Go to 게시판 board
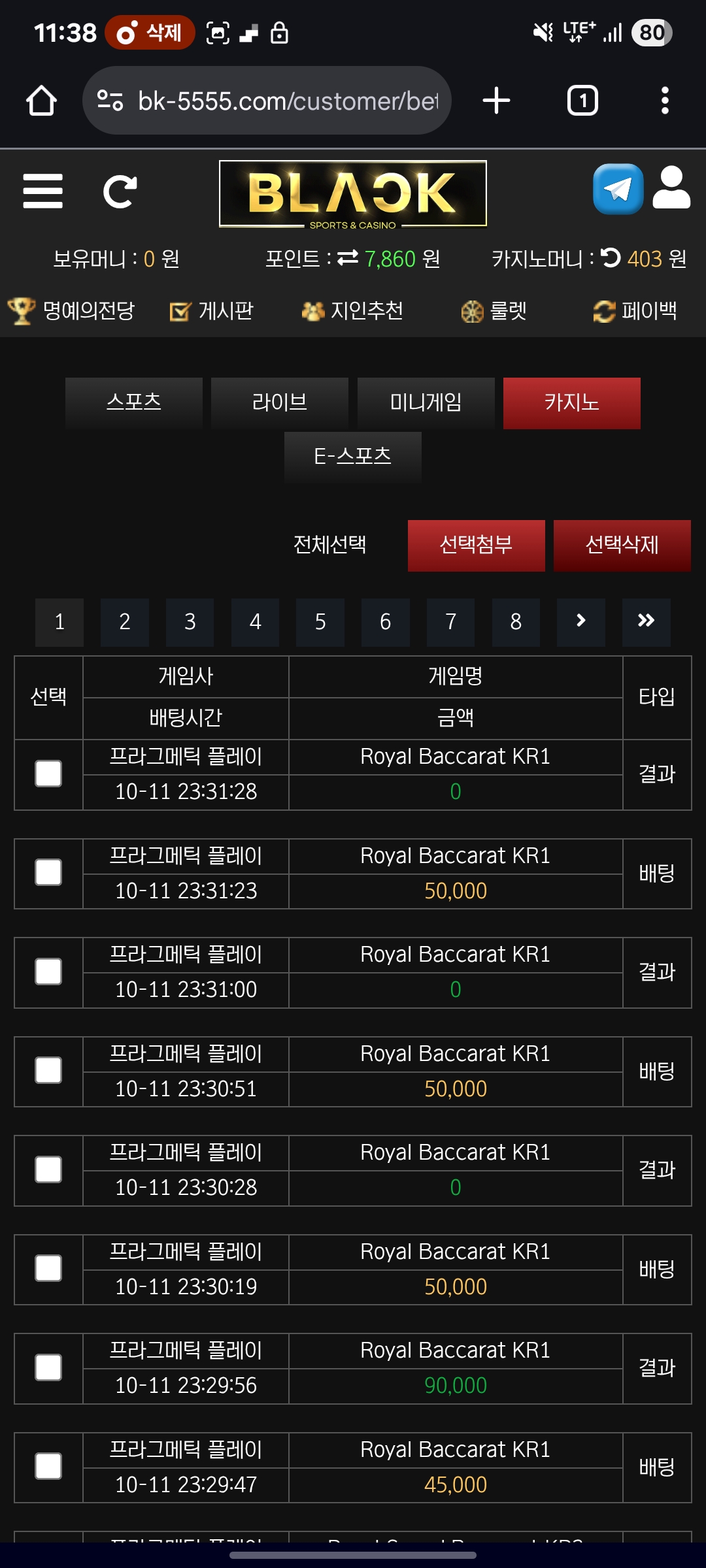 (x=211, y=310)
